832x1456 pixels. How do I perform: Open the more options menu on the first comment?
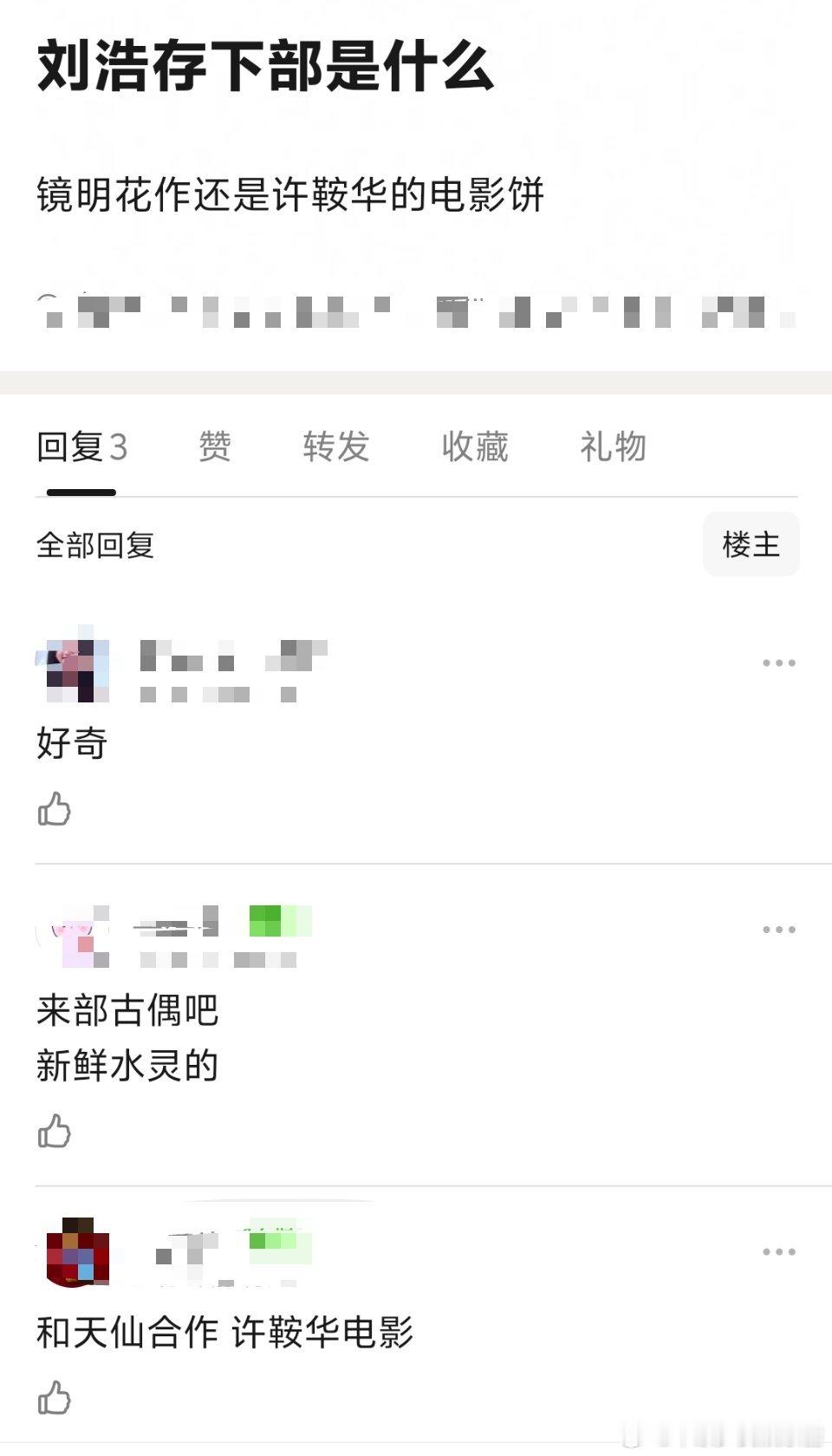click(778, 662)
